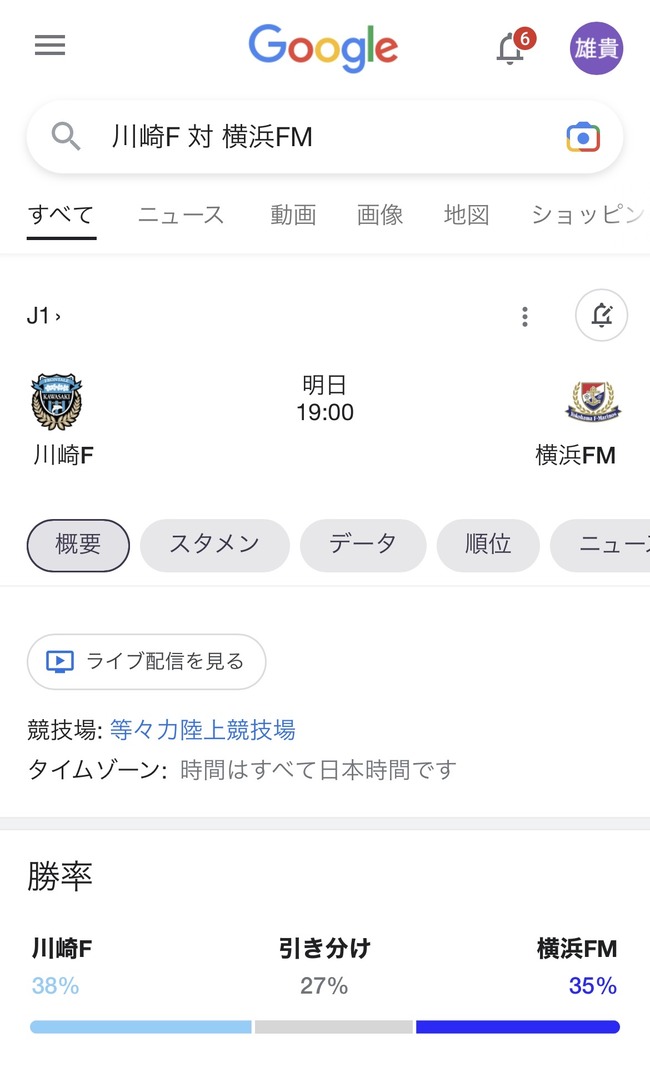Viewport: 650px width, 1077px height.
Task: Tap the ライブ配信を見る button
Action: click(x=146, y=661)
